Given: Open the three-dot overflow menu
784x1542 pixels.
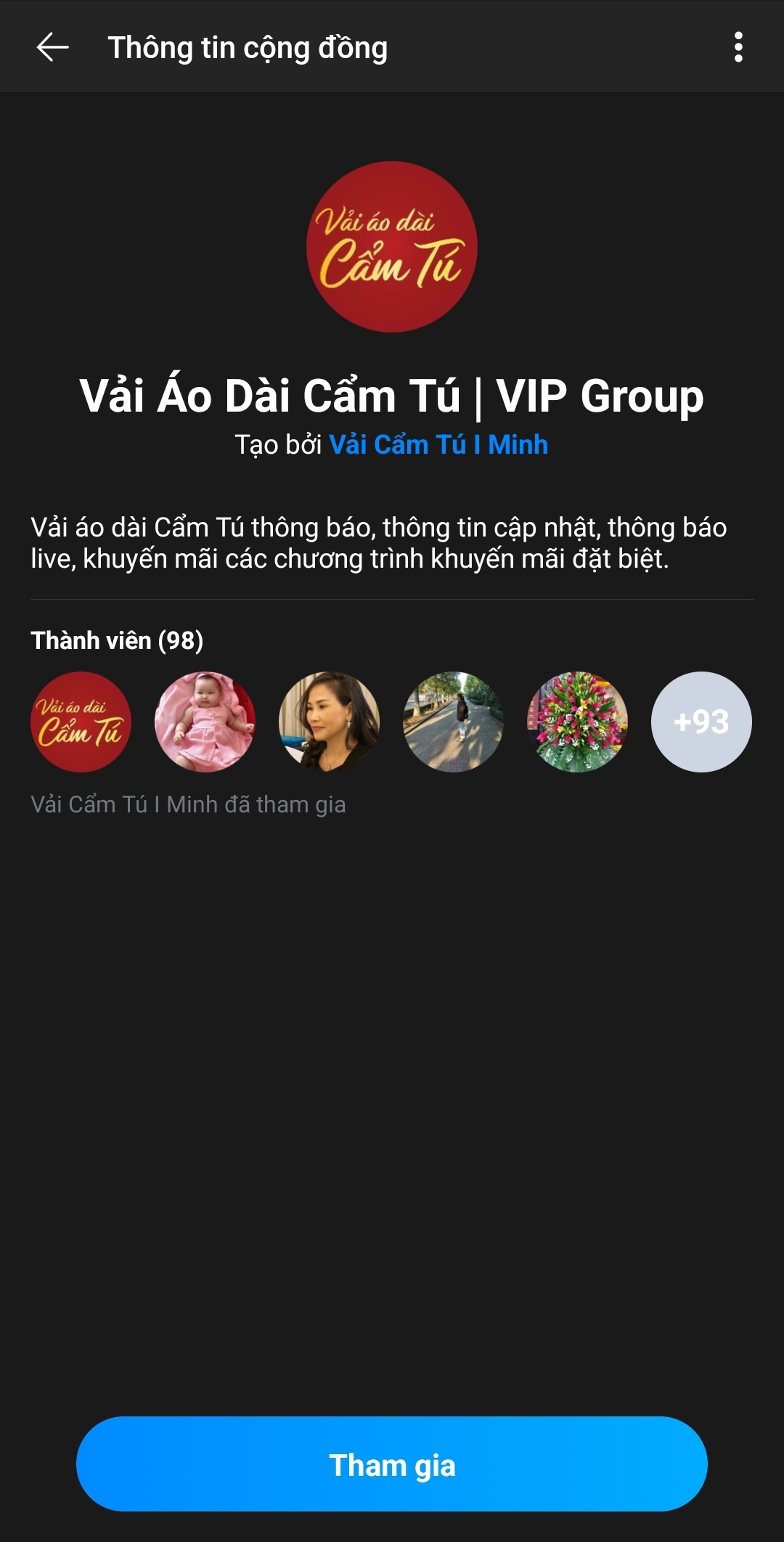Looking at the screenshot, I should click(738, 48).
